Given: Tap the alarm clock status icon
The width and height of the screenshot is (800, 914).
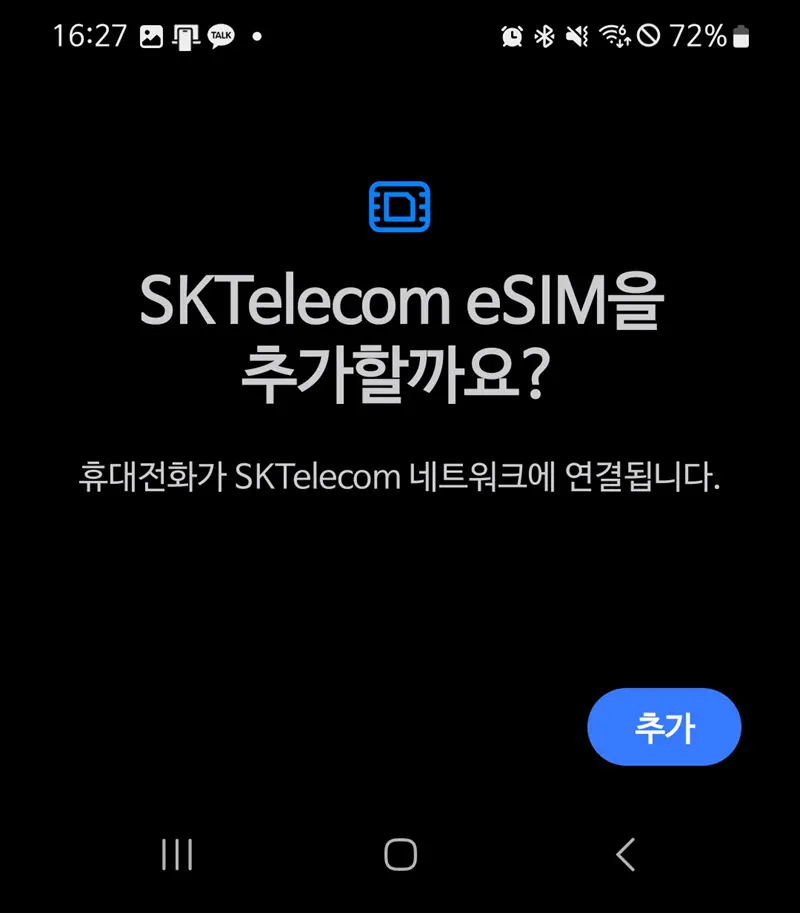Looking at the screenshot, I should tap(510, 36).
